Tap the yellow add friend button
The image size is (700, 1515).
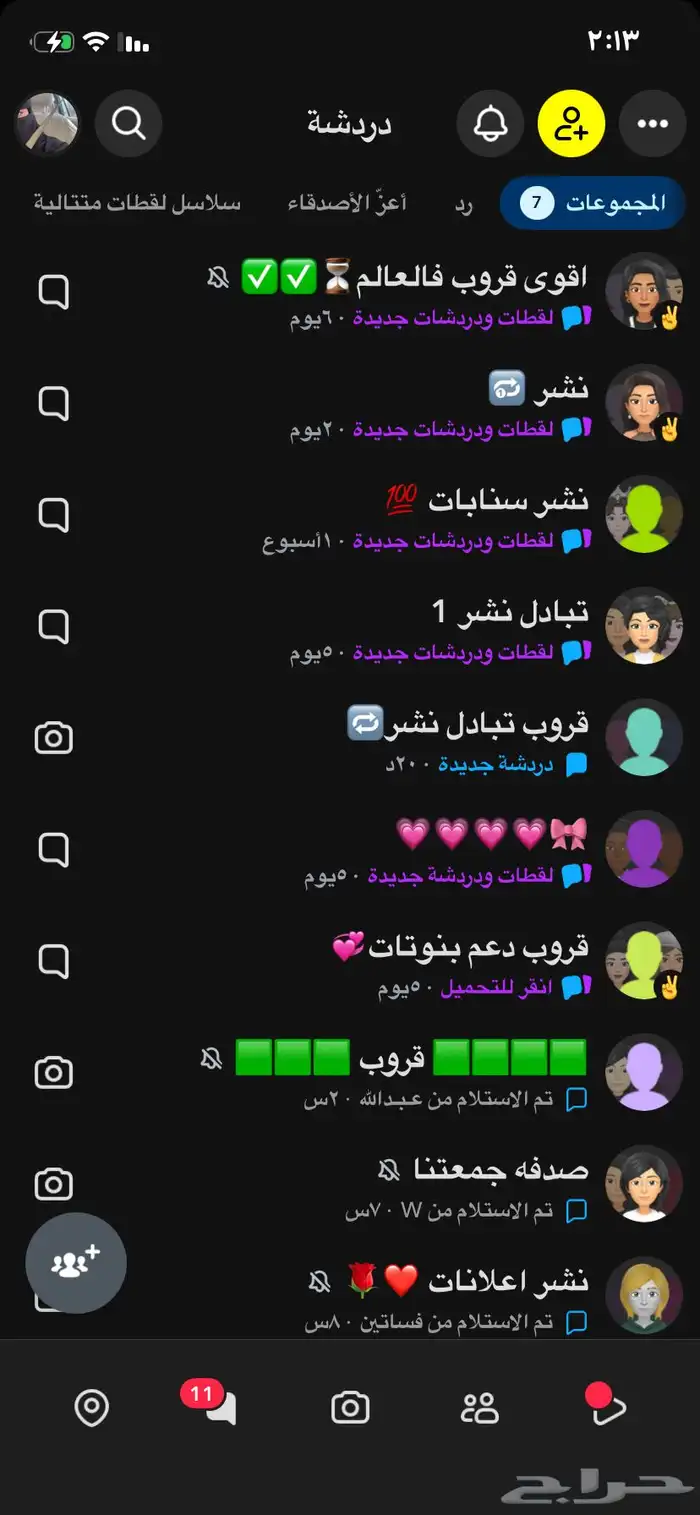(x=571, y=125)
